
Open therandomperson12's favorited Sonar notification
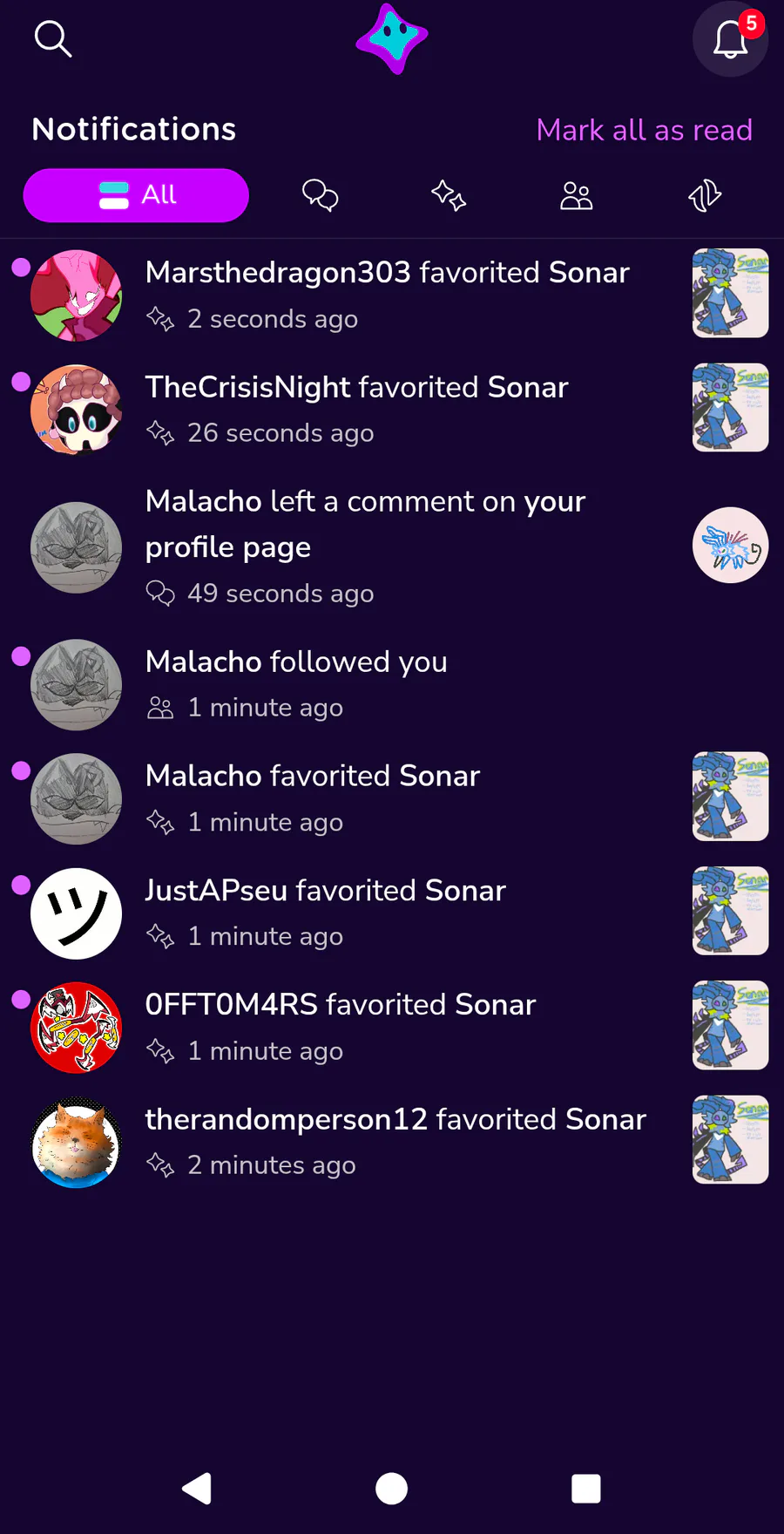coord(395,1141)
